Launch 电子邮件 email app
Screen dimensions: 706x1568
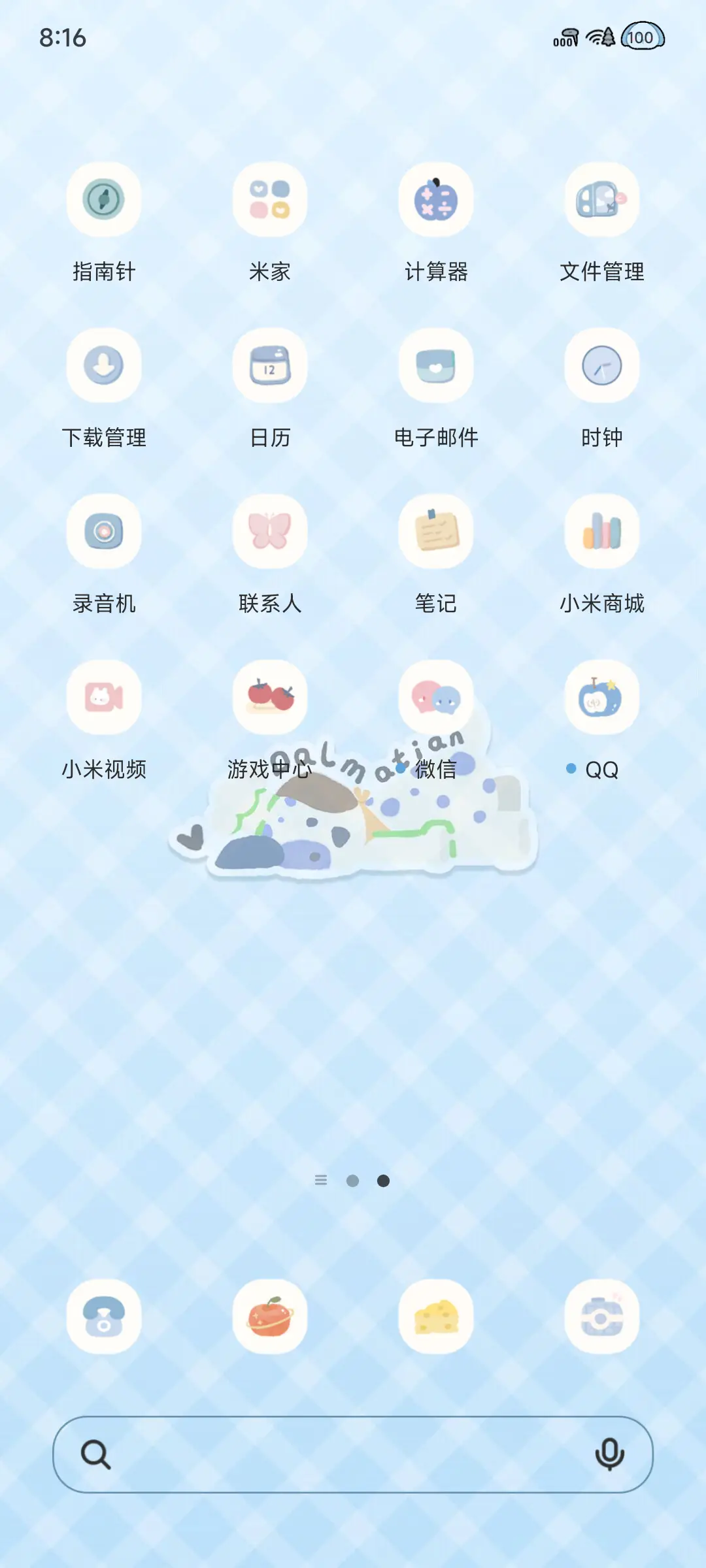point(436,366)
